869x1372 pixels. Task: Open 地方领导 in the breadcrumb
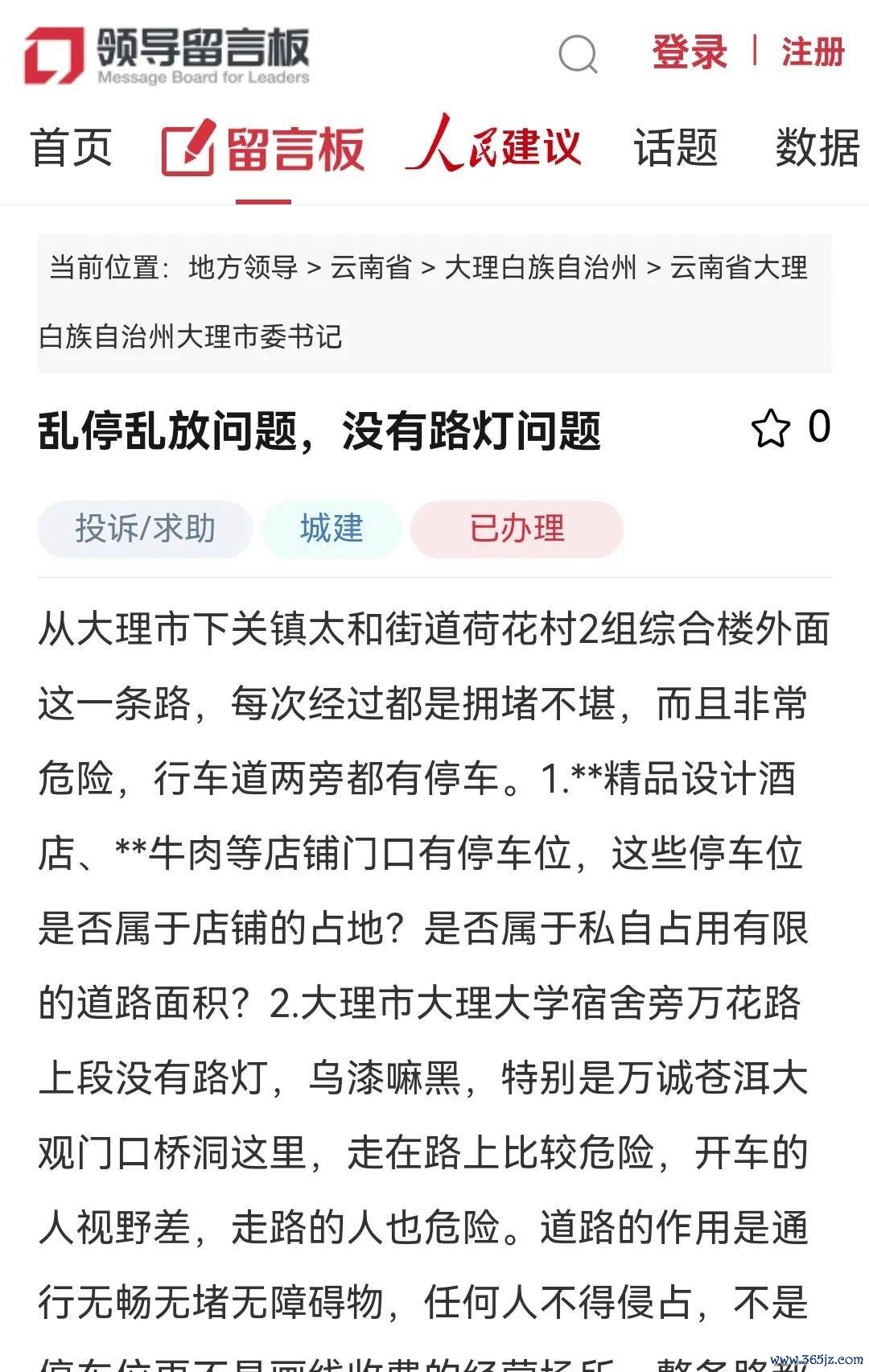(243, 267)
